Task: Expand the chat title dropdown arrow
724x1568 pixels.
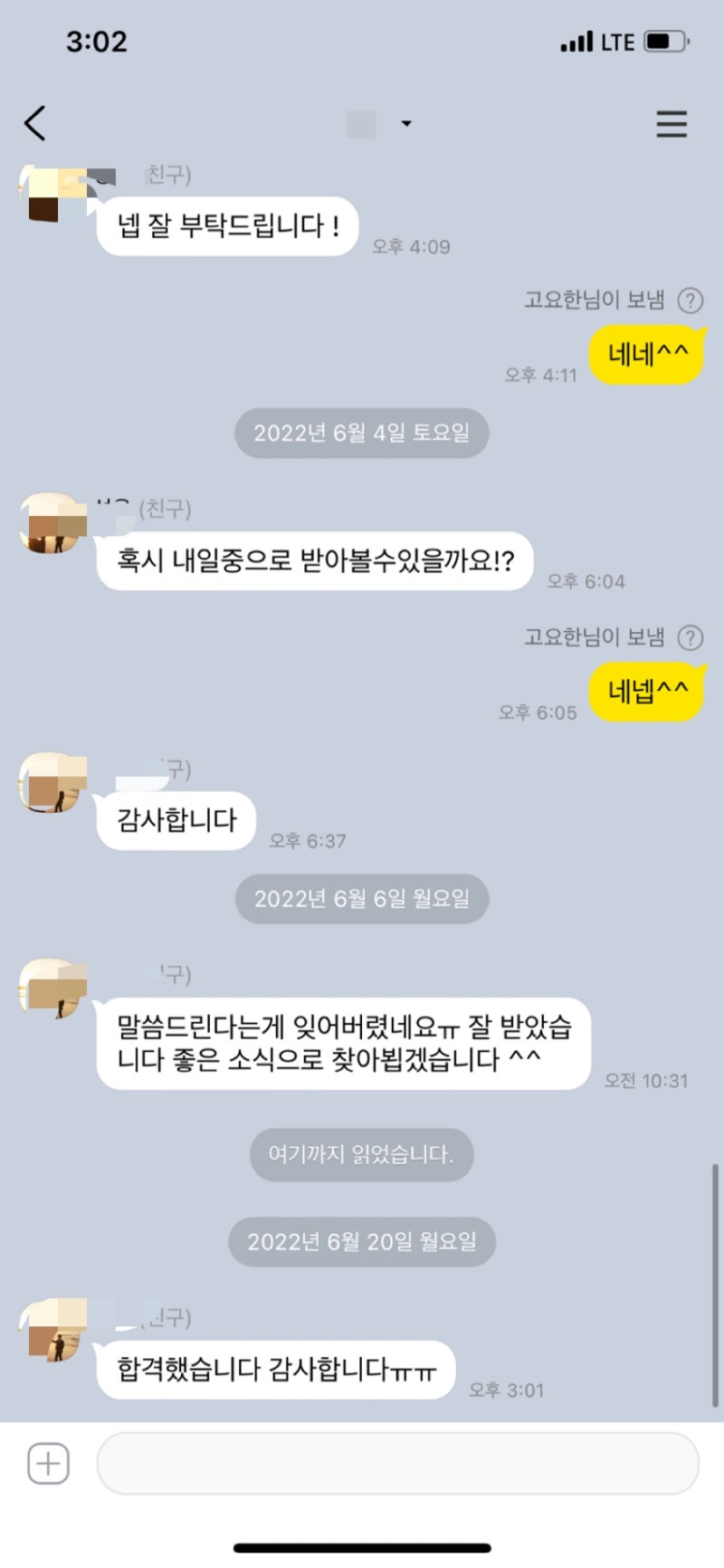Action: click(x=406, y=123)
